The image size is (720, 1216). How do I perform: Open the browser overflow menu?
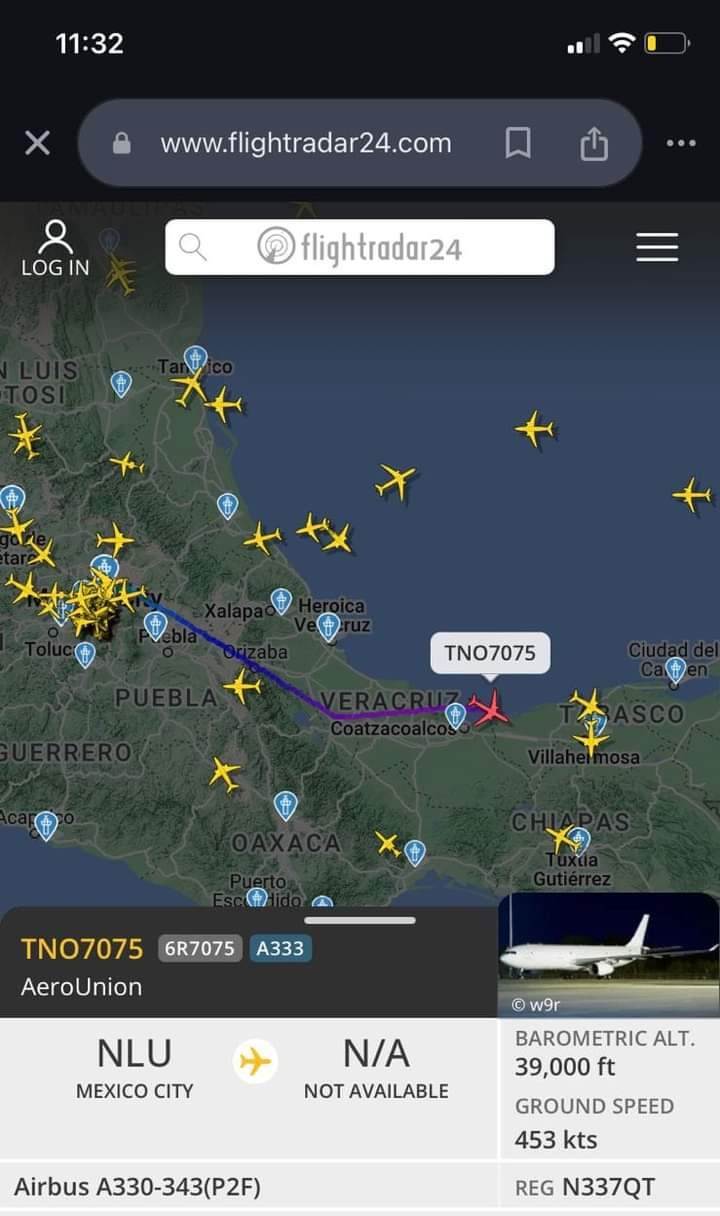coord(681,143)
